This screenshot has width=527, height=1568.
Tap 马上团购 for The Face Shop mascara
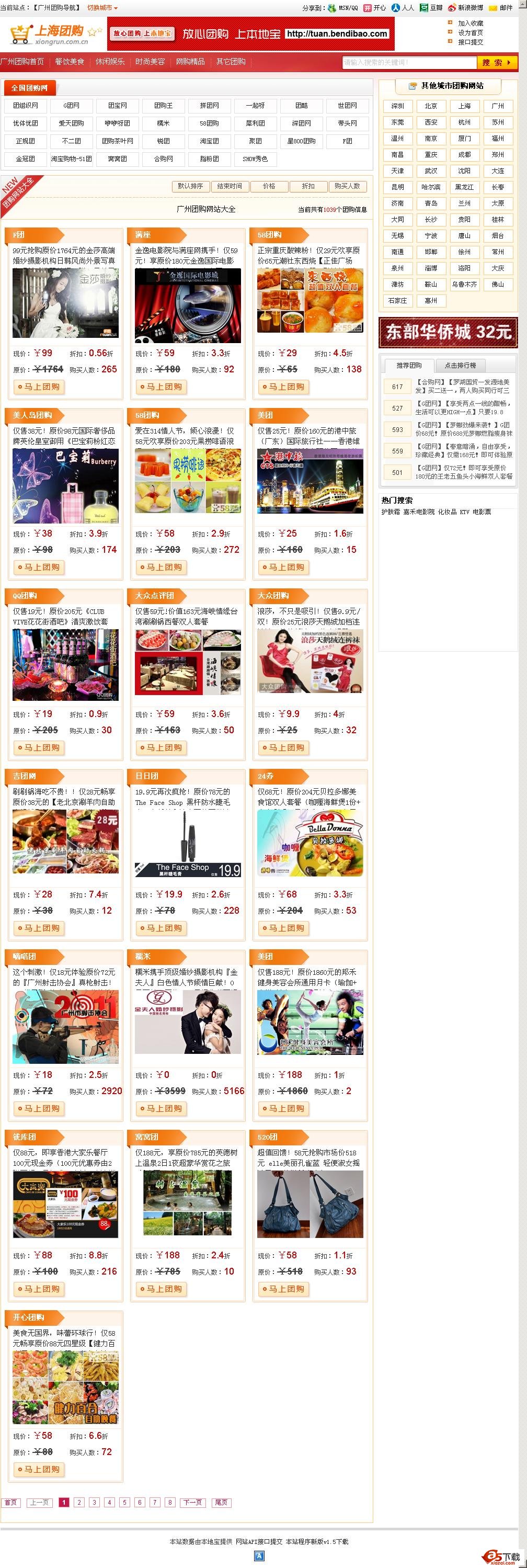(x=161, y=928)
